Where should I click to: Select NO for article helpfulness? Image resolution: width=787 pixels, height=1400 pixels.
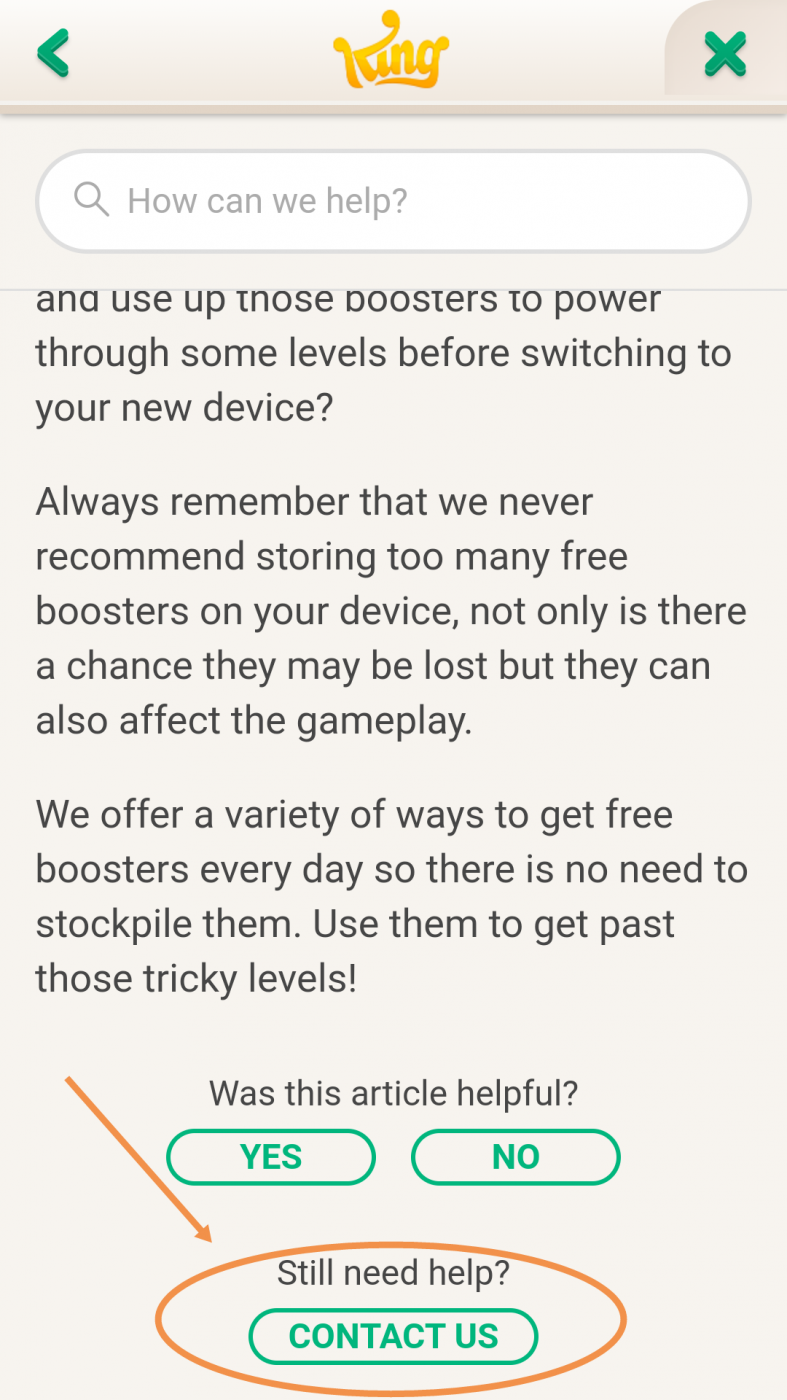point(515,1157)
